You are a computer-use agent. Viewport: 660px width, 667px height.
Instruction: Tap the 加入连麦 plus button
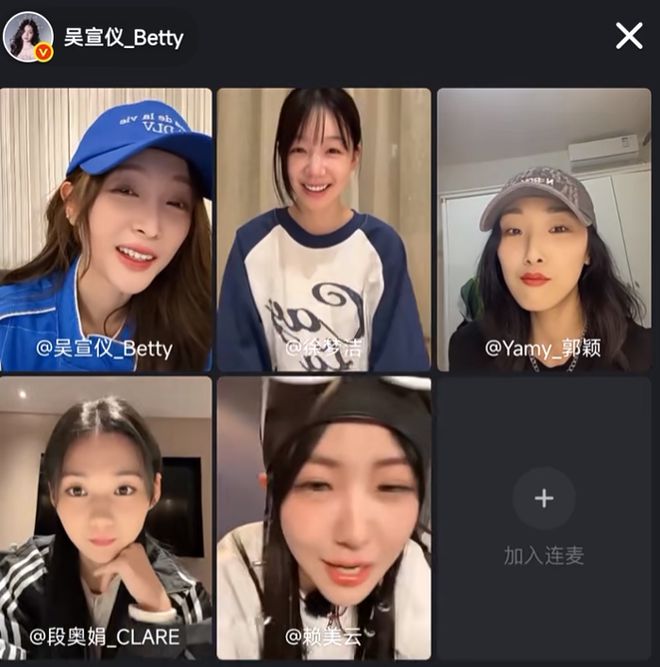[544, 498]
